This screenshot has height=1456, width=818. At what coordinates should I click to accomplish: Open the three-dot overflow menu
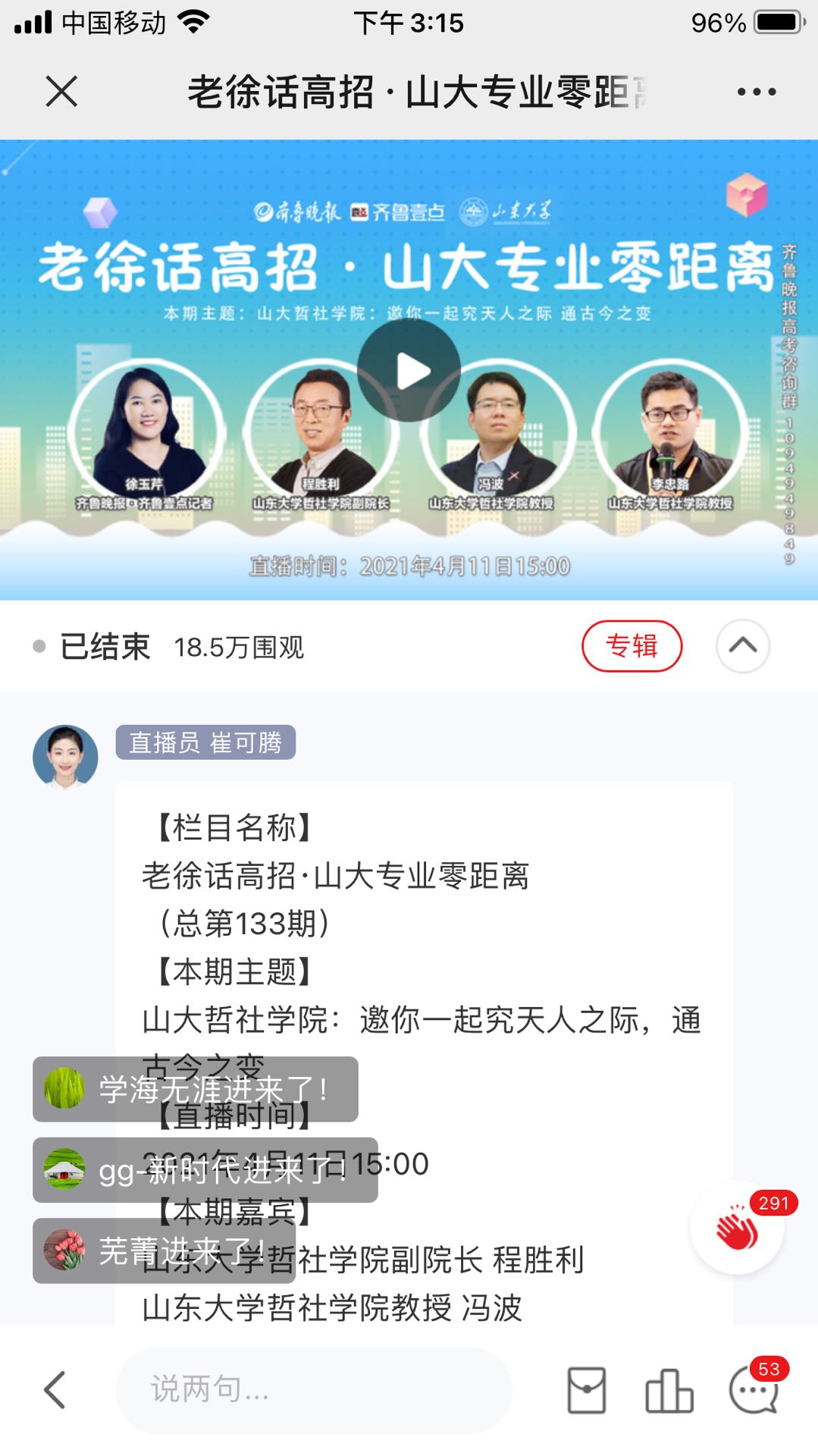pyautogui.click(x=756, y=92)
